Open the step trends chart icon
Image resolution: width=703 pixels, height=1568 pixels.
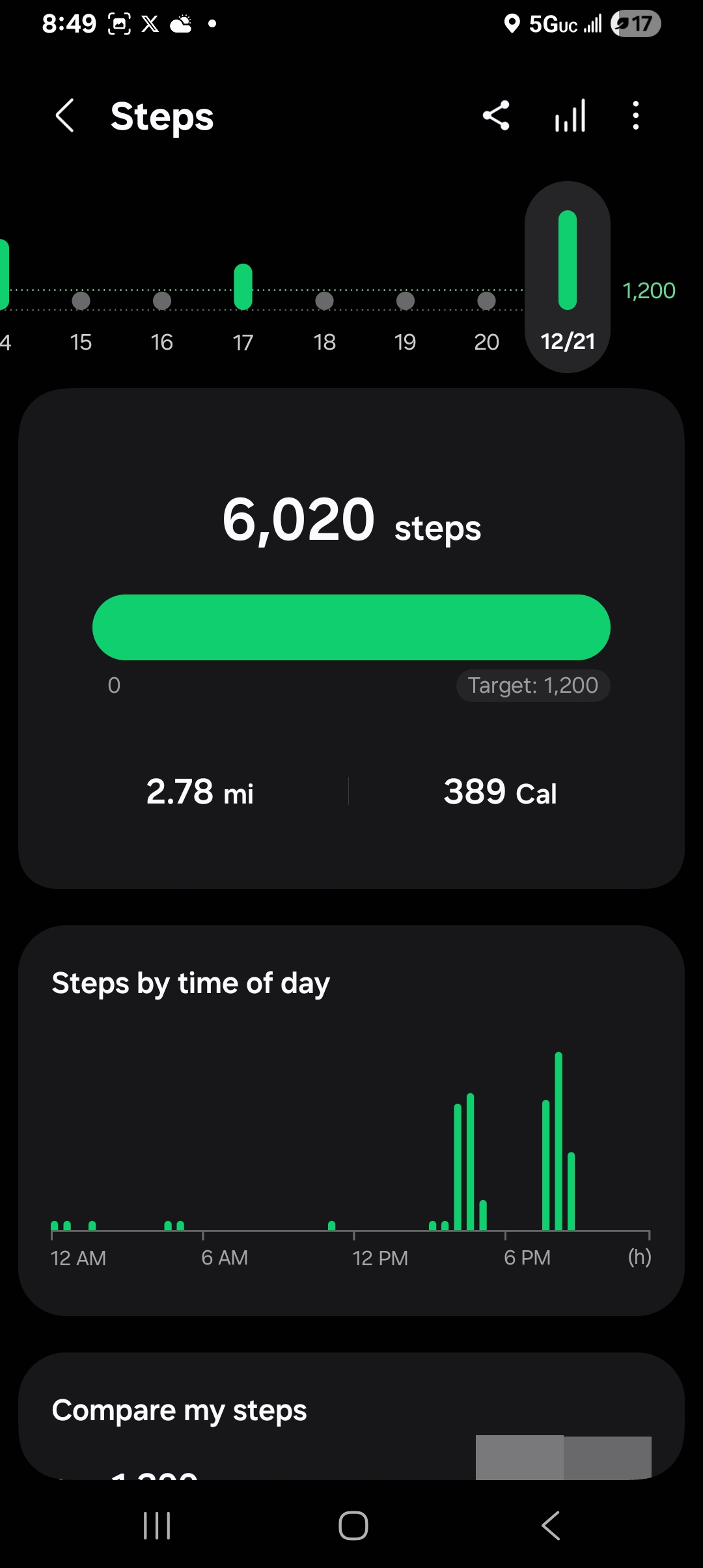(x=570, y=116)
